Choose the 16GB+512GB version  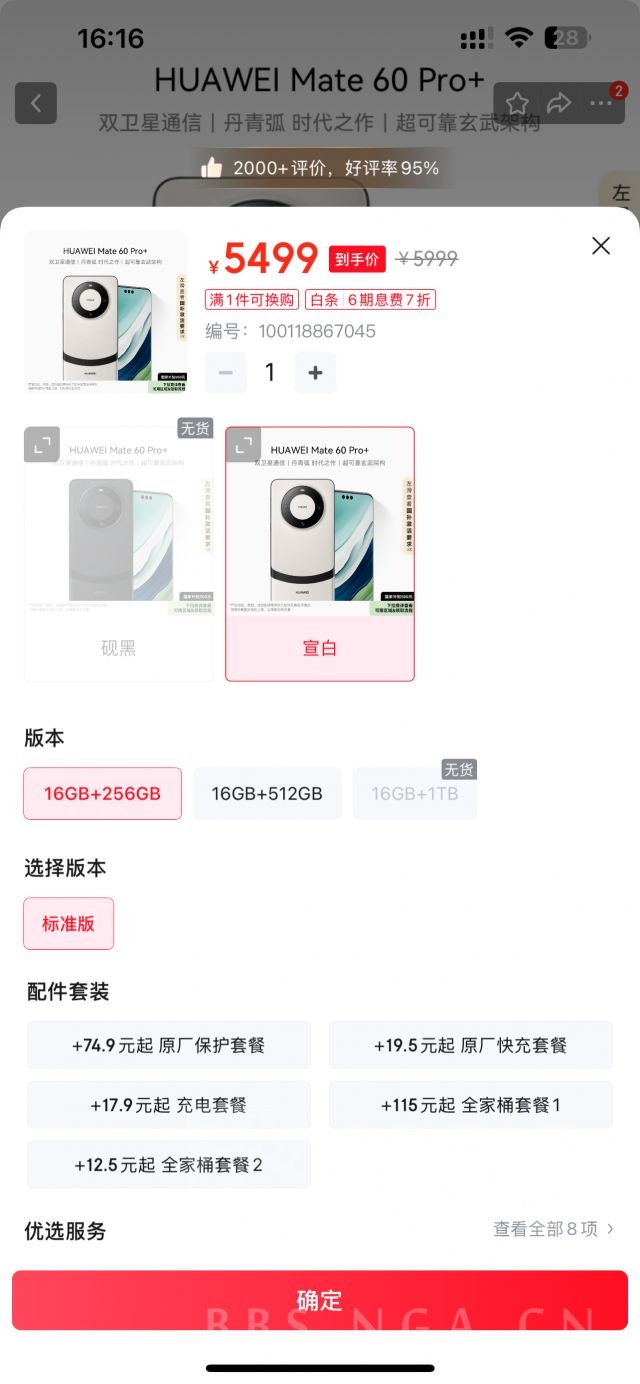coord(267,794)
